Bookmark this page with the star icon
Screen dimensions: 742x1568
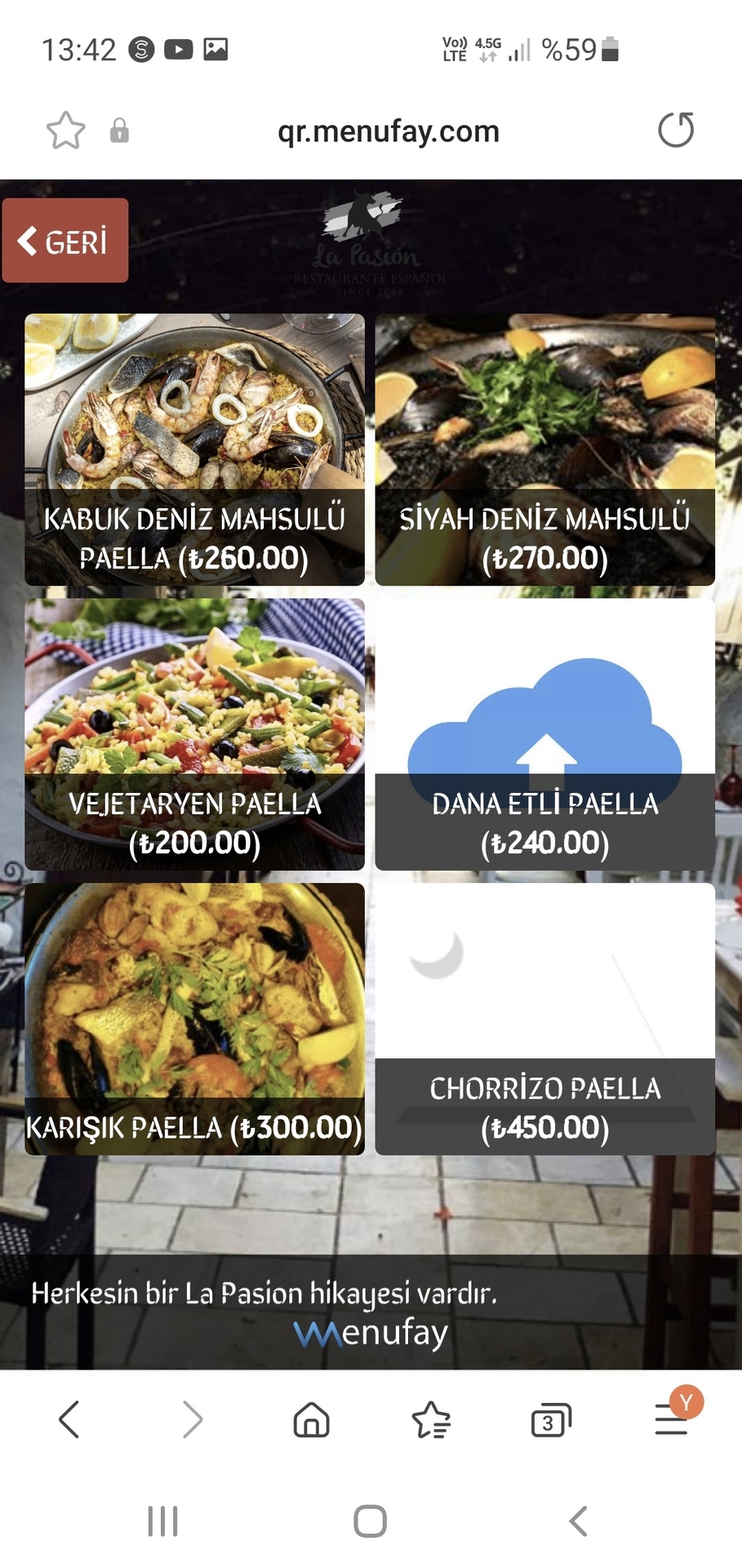[65, 131]
